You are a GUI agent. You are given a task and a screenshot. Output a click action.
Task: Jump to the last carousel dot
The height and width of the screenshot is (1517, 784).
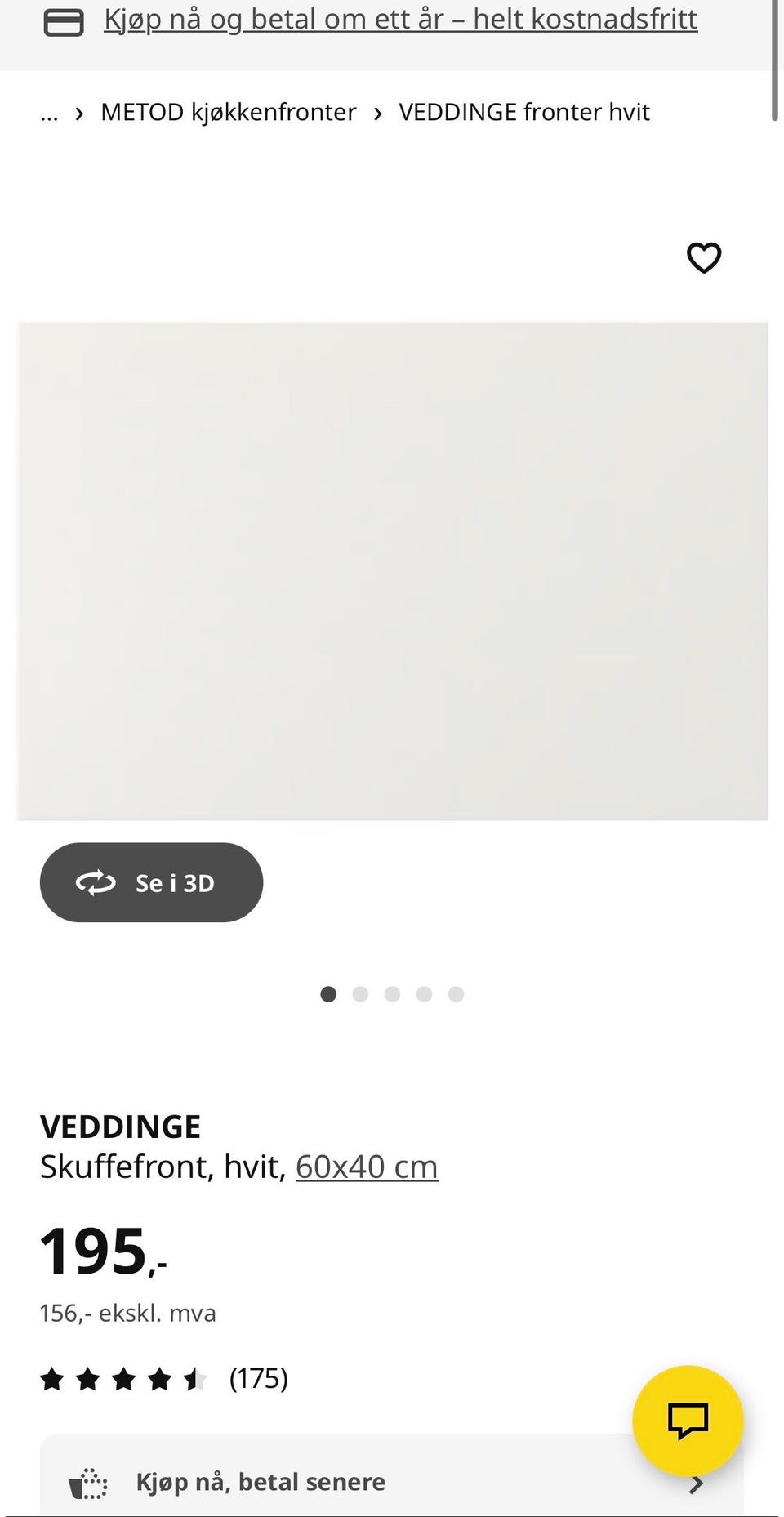coord(455,994)
